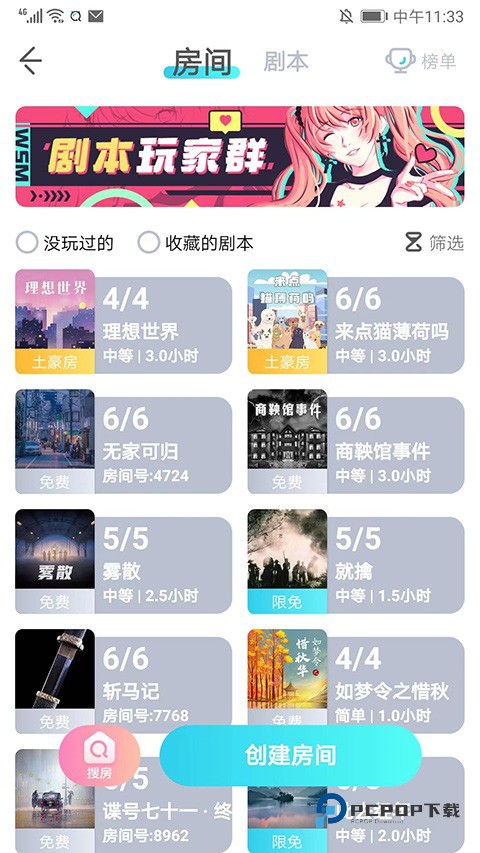
Task: Open the 榜单 leaderboard
Action: (x=421, y=61)
